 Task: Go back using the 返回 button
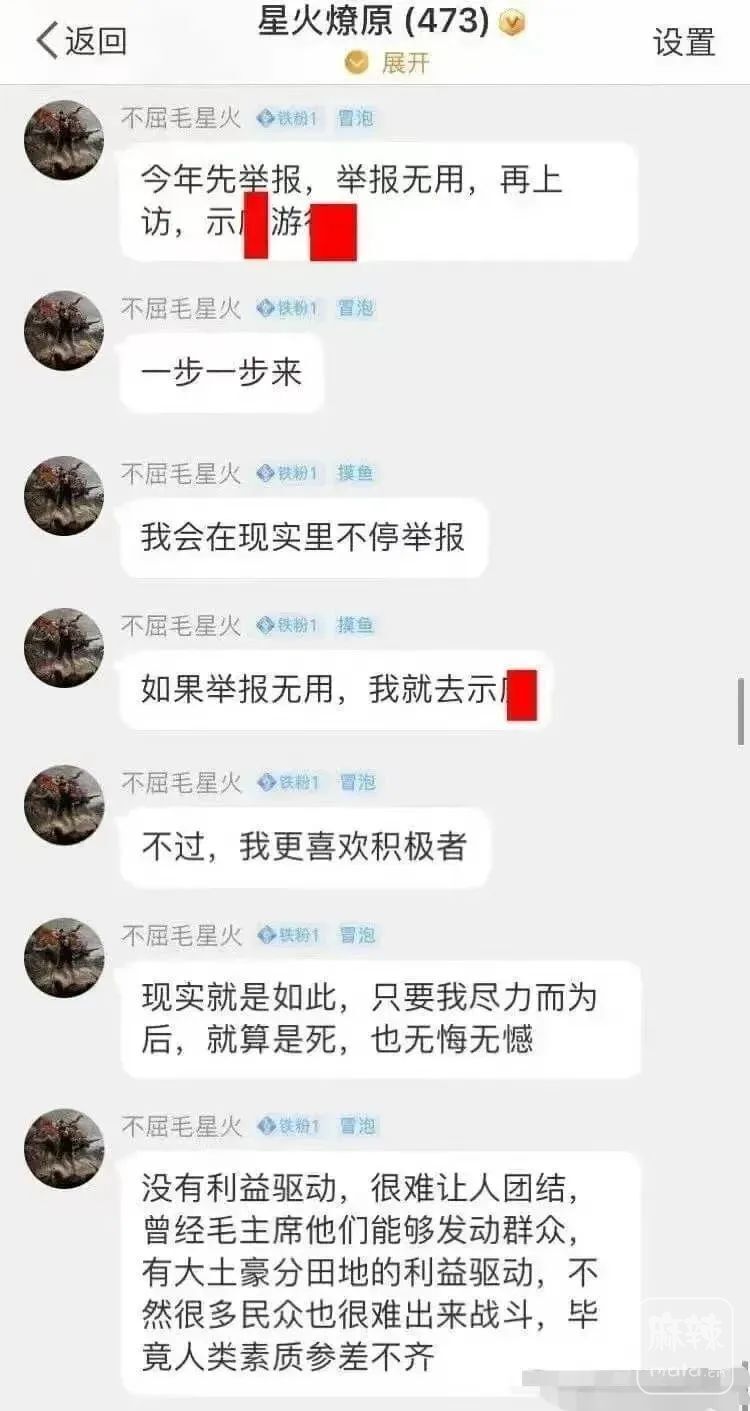(82, 41)
